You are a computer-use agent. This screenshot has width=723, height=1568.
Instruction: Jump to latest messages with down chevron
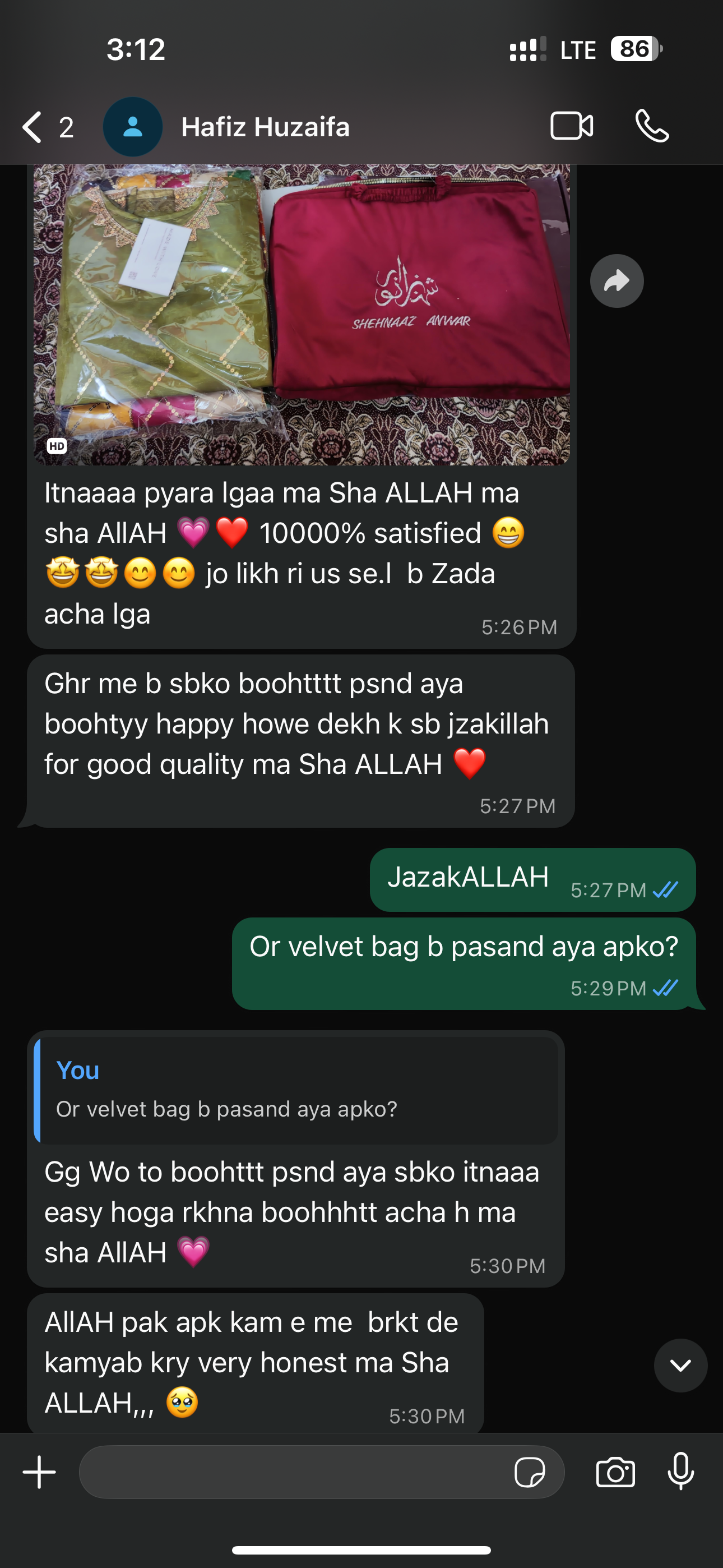point(680,1364)
